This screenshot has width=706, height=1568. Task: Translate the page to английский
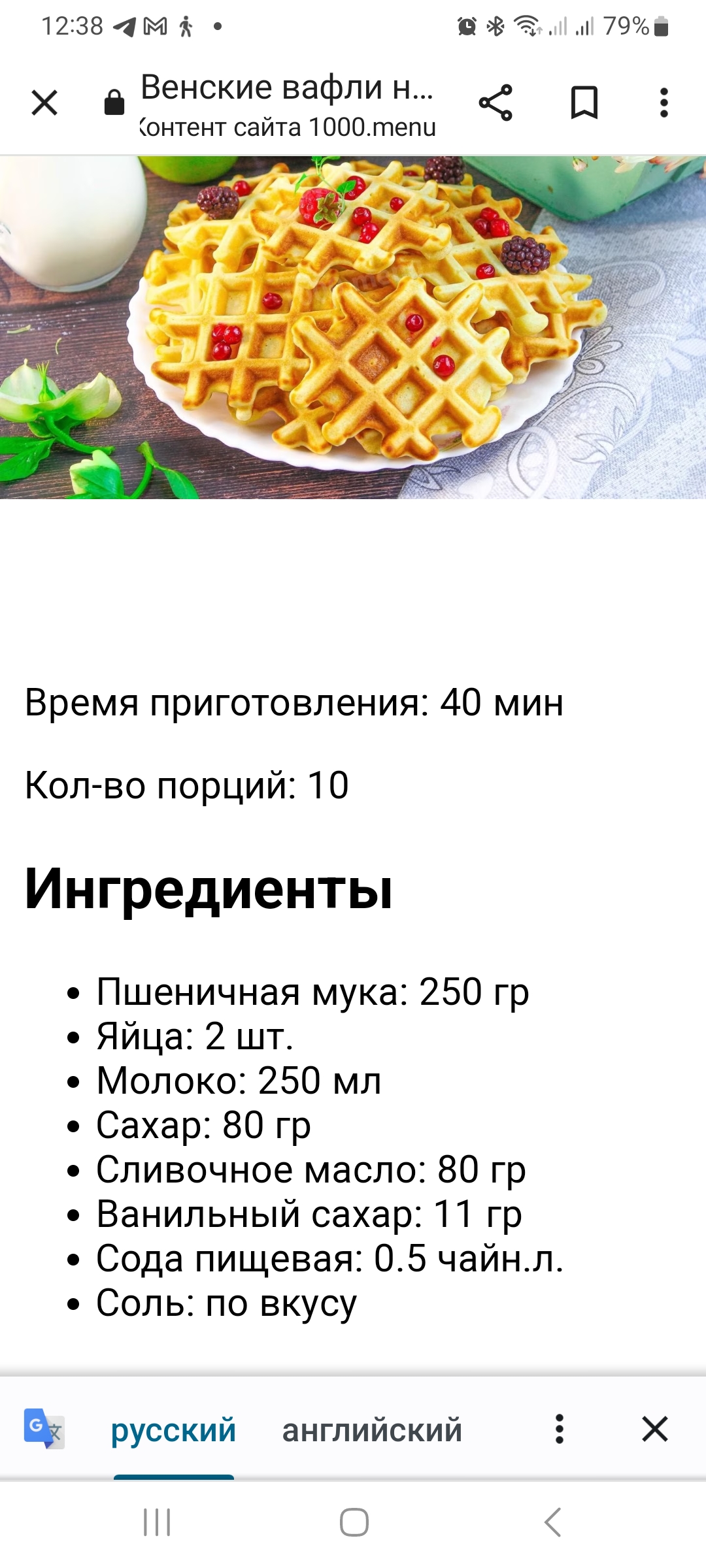click(x=372, y=1429)
